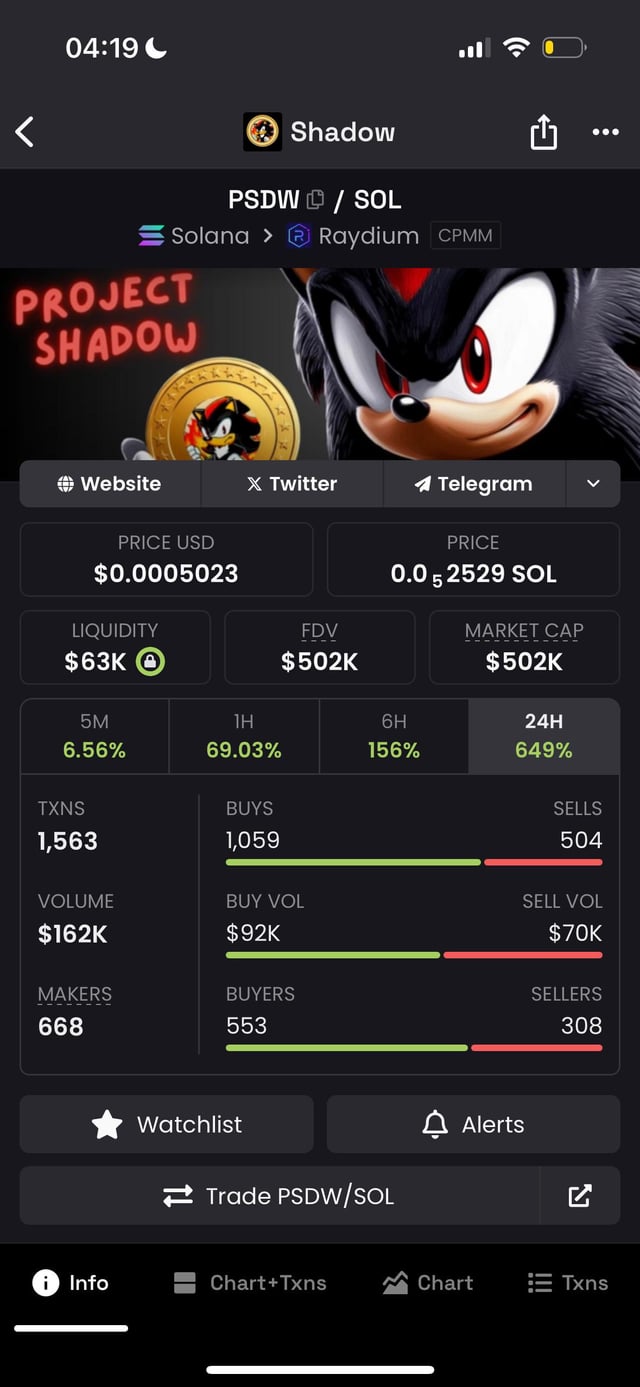Copy the PSDW token address
Viewport: 640px width, 1387px height.
pos(316,199)
